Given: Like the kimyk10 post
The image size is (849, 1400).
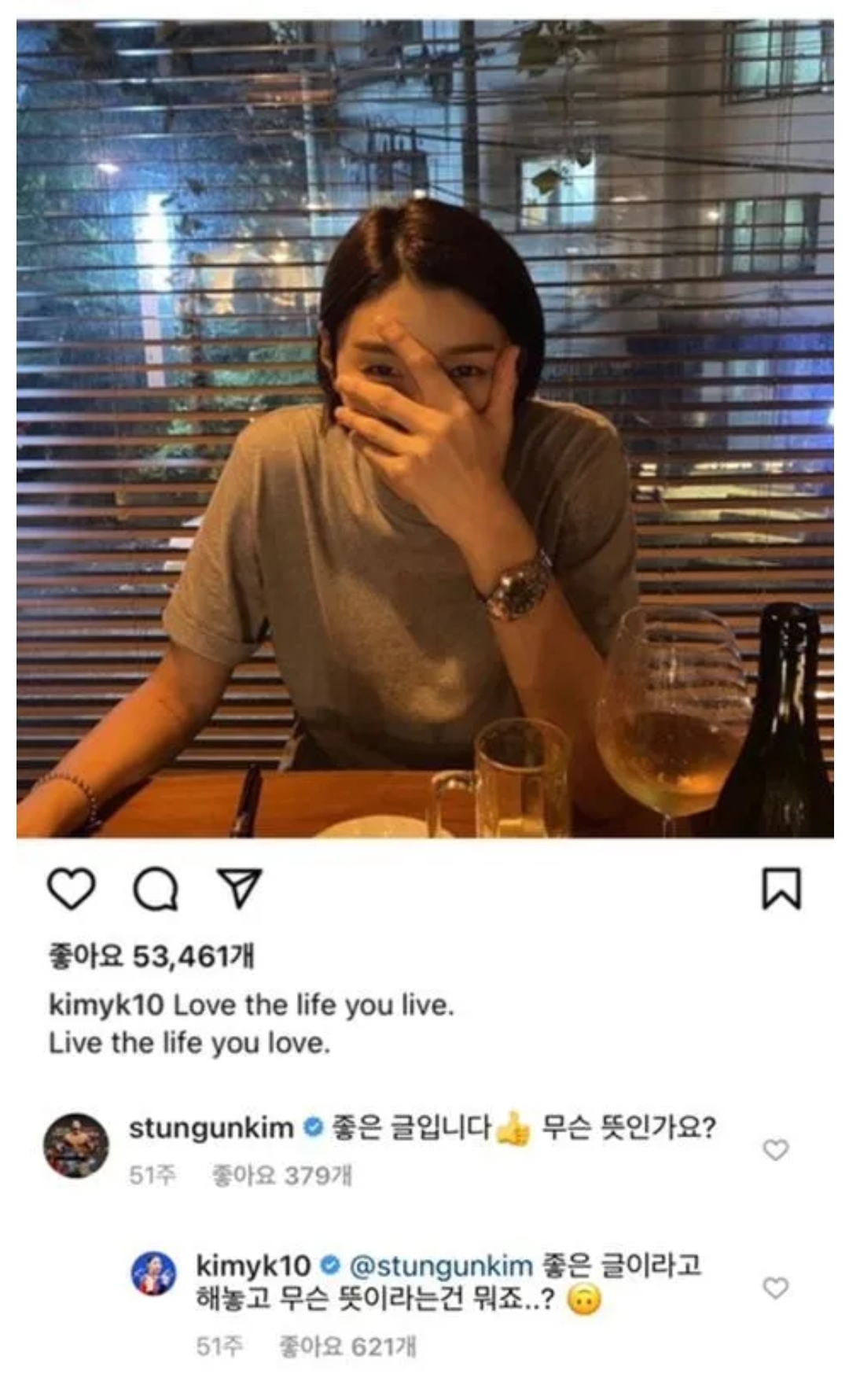Looking at the screenshot, I should tap(72, 889).
